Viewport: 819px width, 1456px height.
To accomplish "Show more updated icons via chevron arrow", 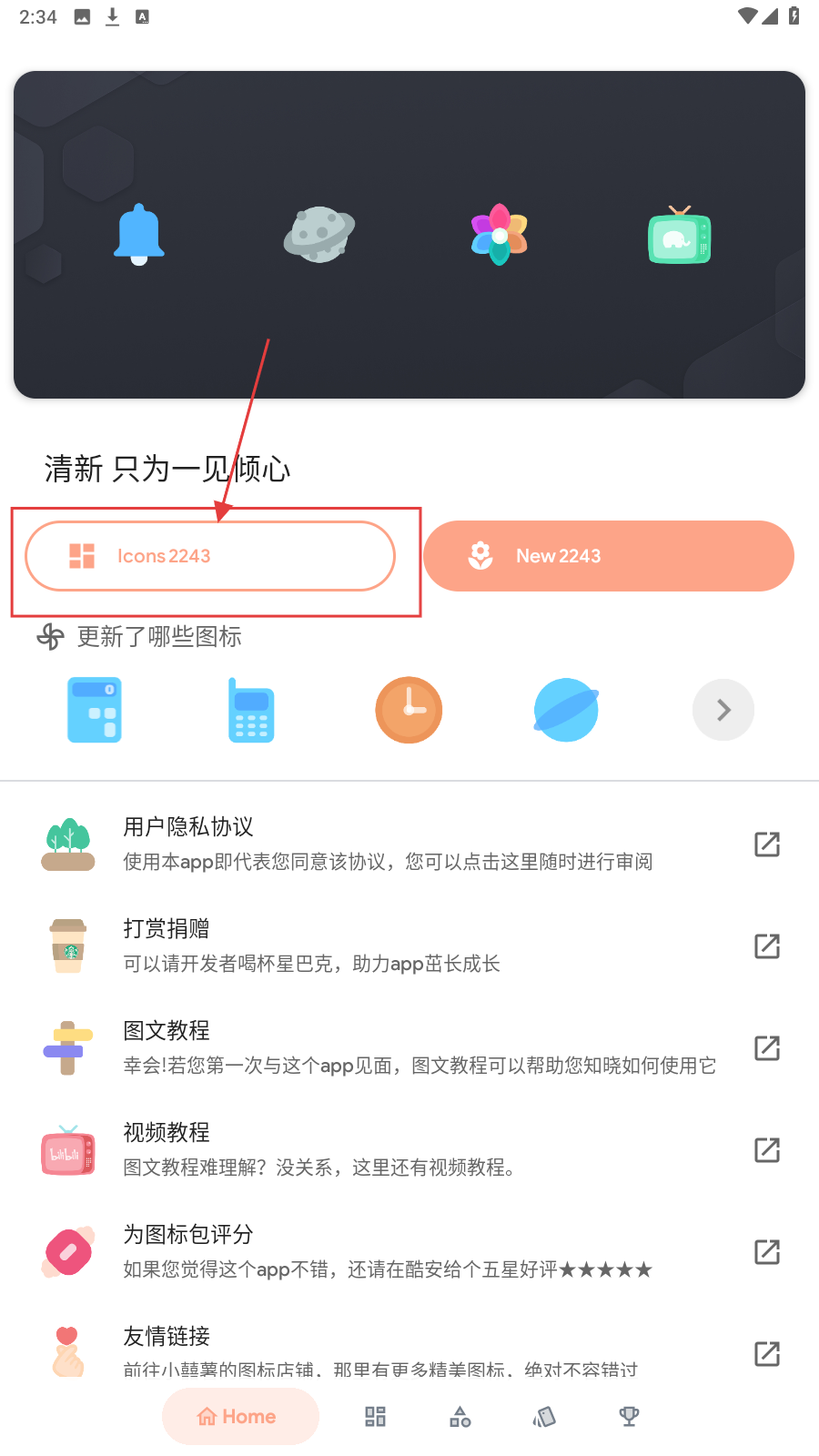I will coord(723,710).
